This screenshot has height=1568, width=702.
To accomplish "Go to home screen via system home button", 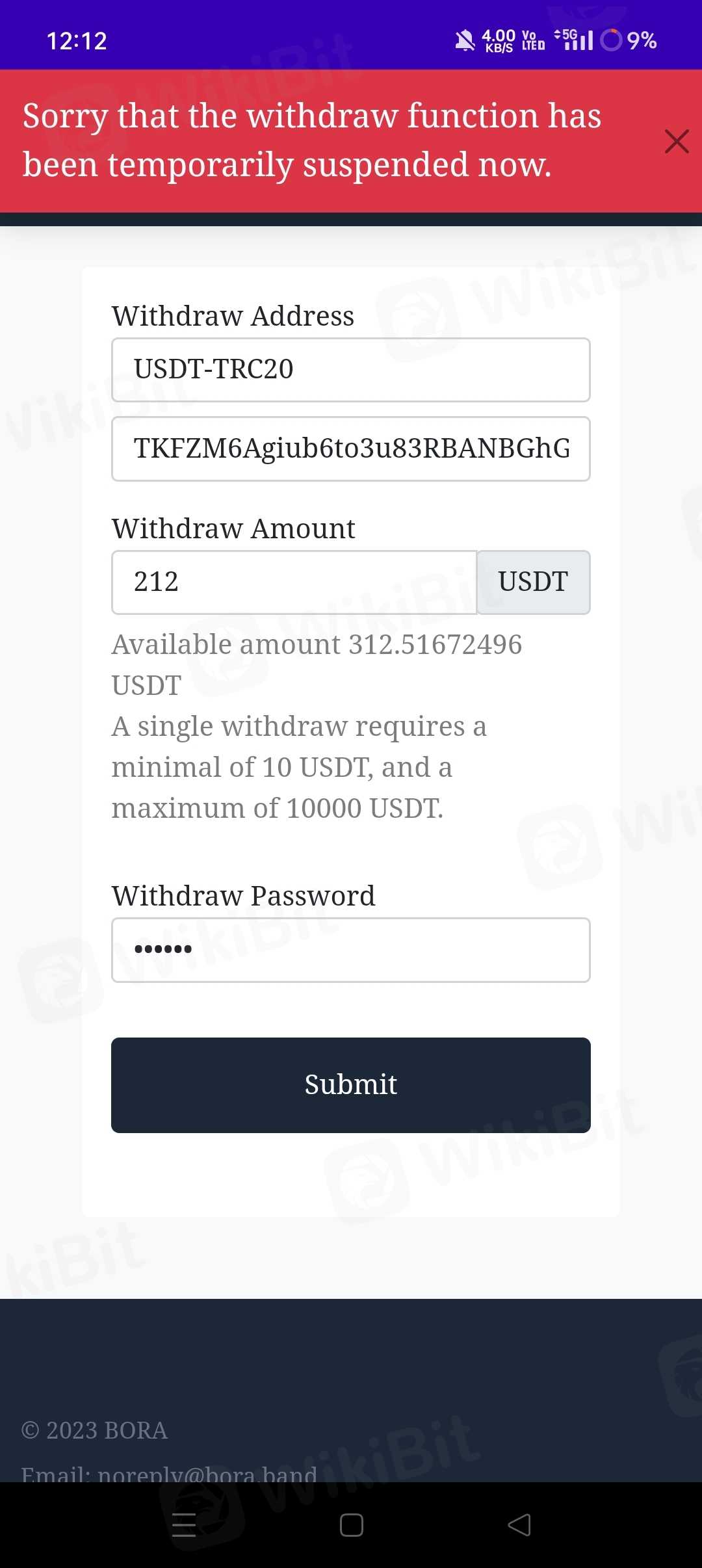I will point(351,1525).
